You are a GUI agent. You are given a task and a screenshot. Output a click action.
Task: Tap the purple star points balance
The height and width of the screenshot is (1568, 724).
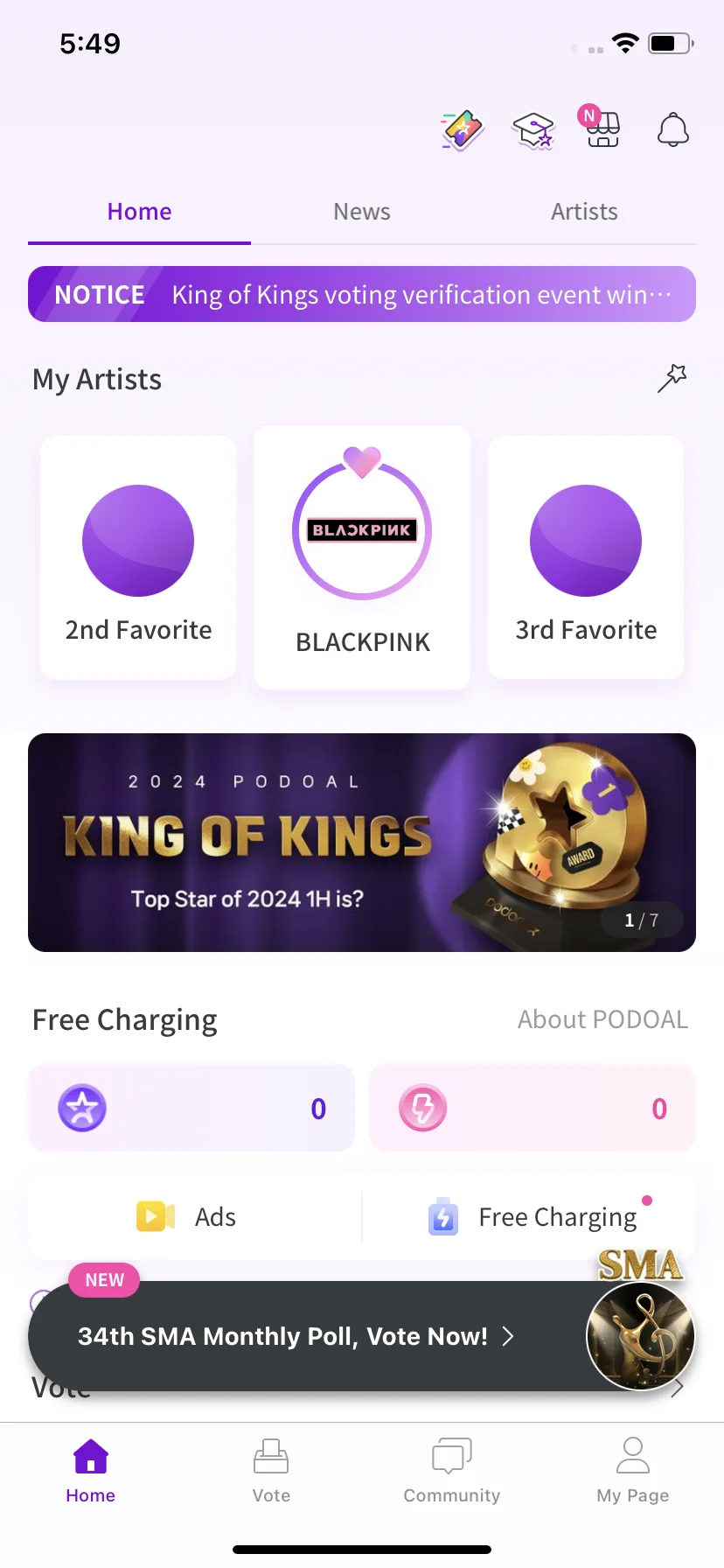(191, 1108)
